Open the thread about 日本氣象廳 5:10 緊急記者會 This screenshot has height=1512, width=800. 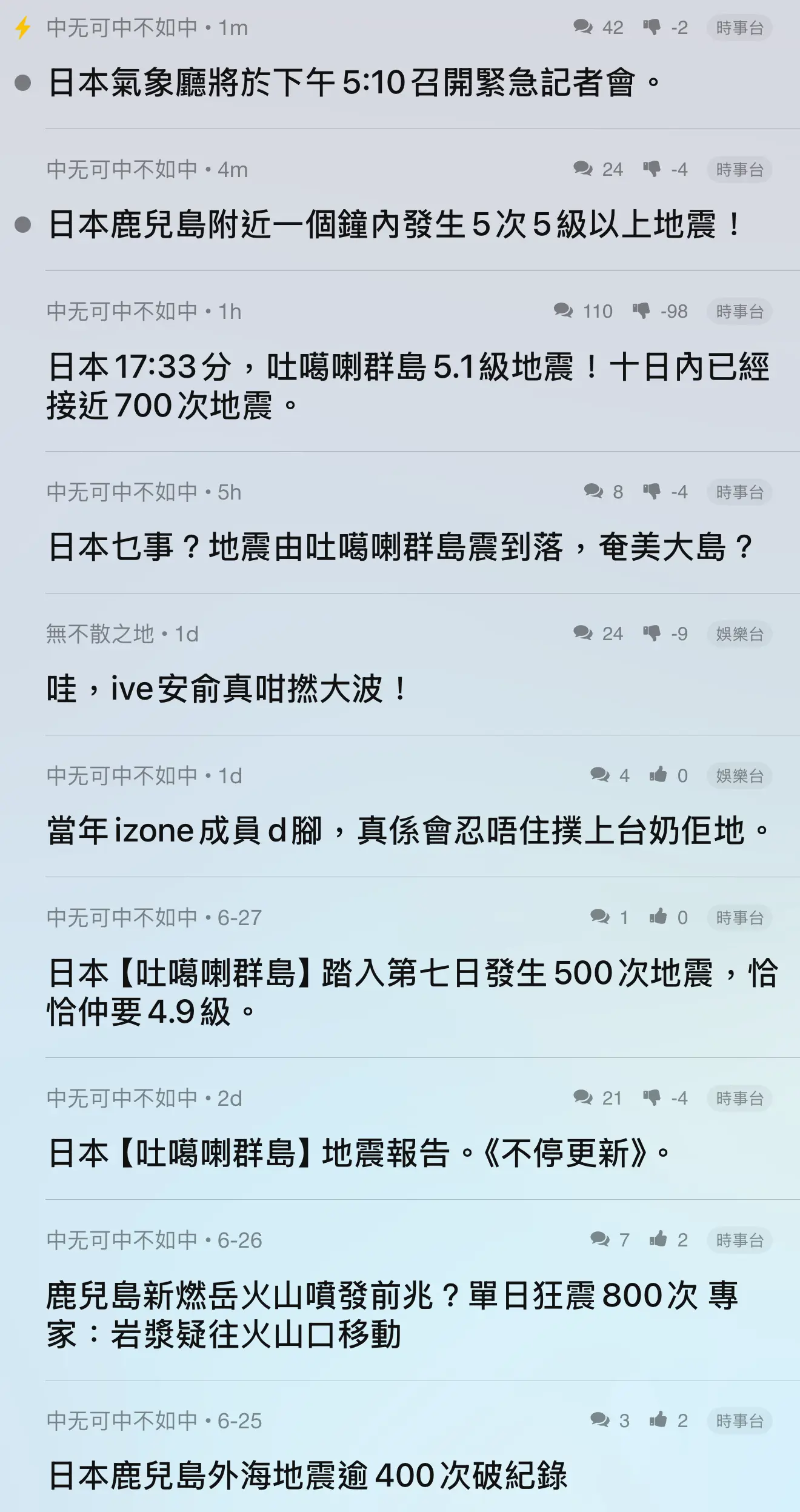[354, 82]
